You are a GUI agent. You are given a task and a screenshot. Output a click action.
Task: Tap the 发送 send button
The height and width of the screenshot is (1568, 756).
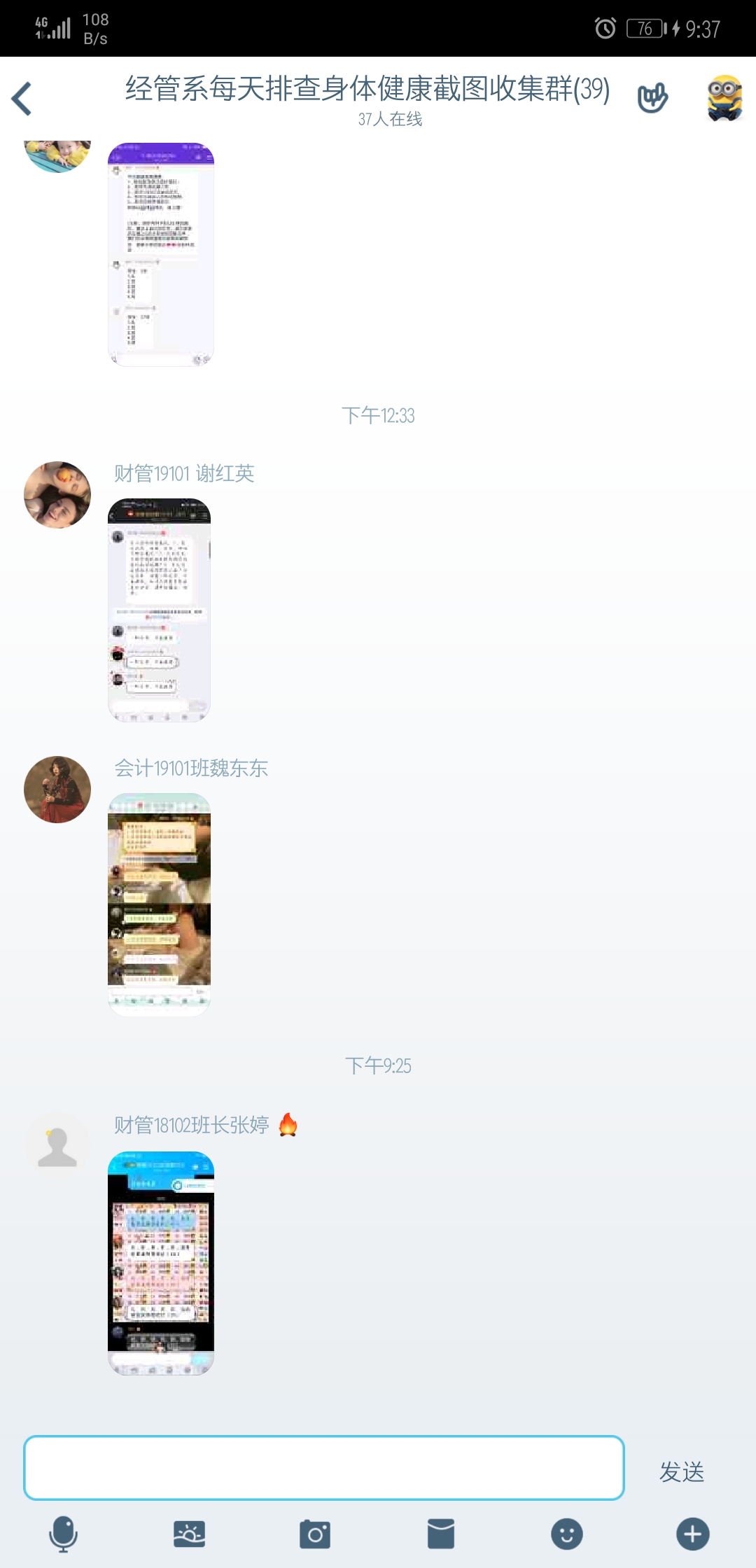coord(681,1471)
